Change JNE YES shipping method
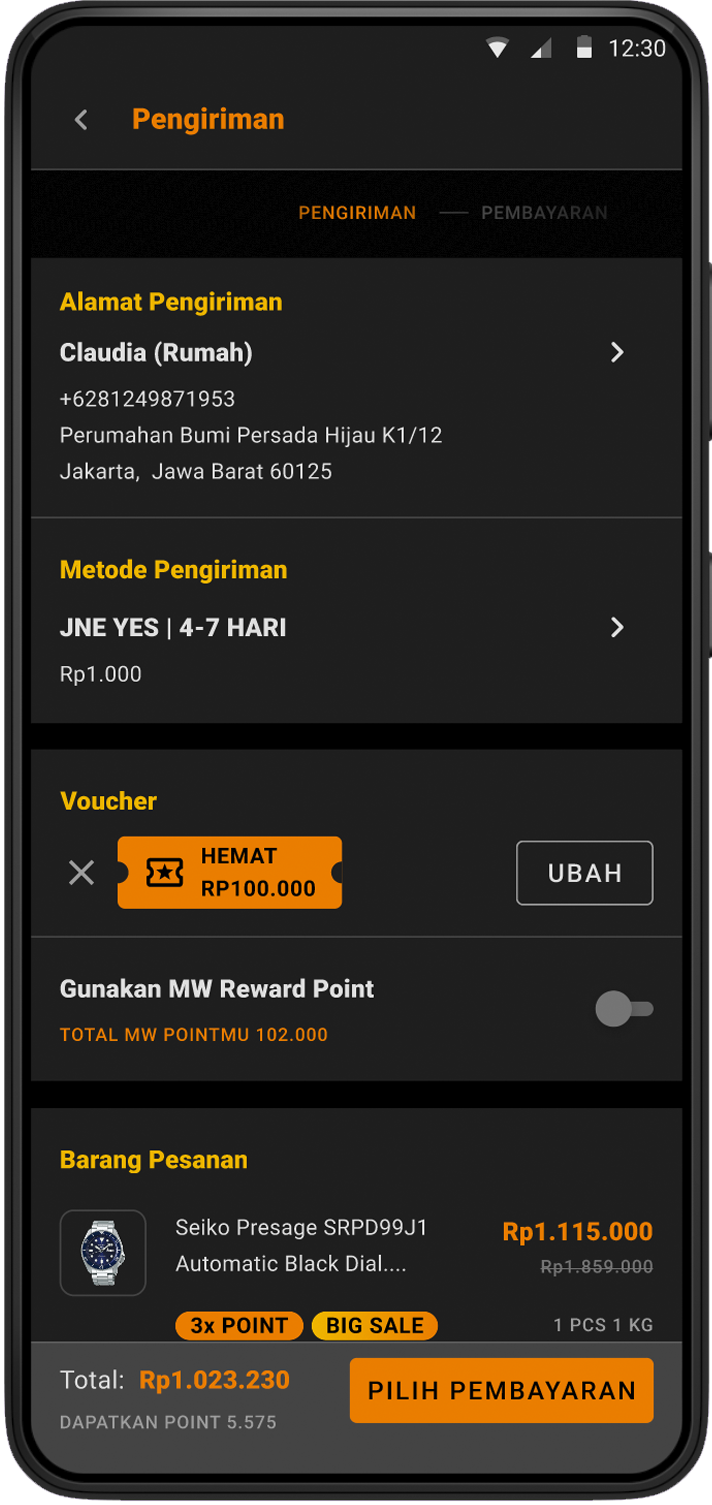Viewport: 712px width, 1505px height. pyautogui.click(x=616, y=627)
